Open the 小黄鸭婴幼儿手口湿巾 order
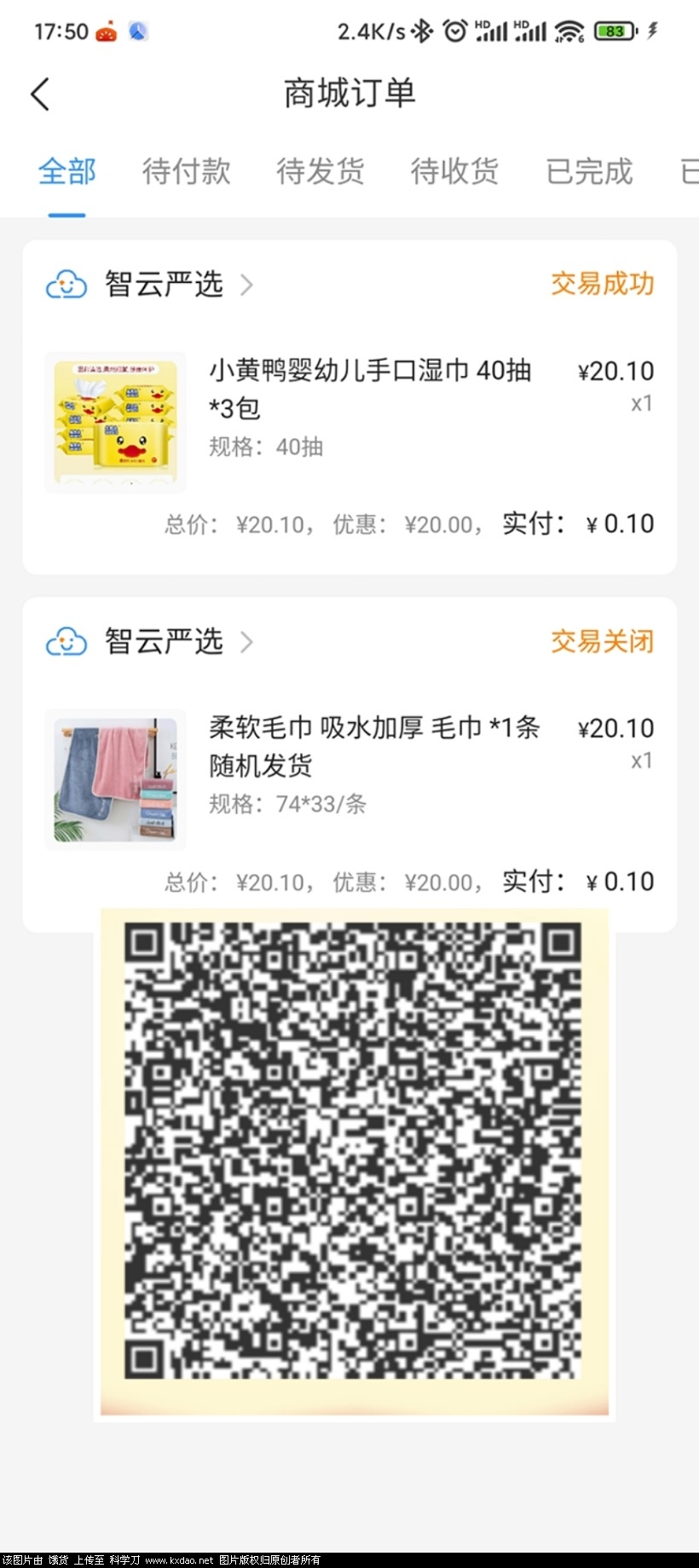The height and width of the screenshot is (1568, 699). point(370,389)
